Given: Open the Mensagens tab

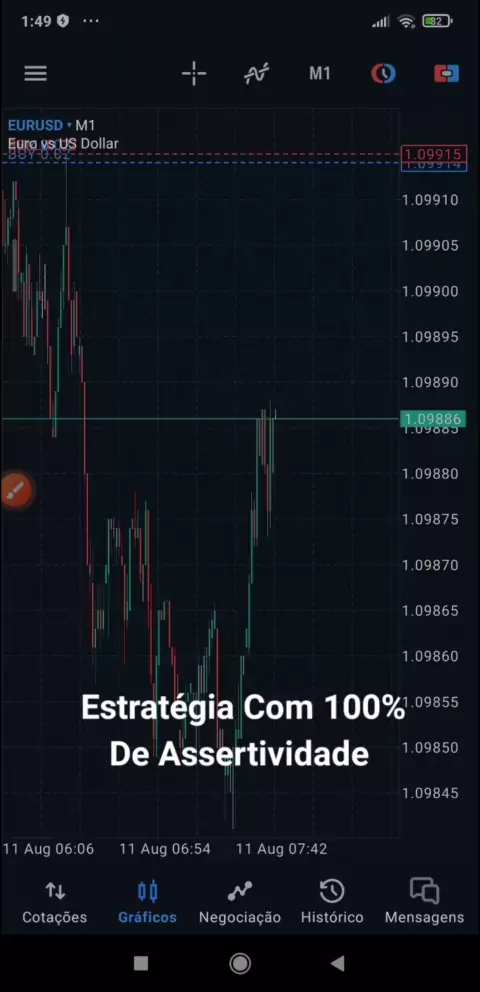Looking at the screenshot, I should coord(424,902).
